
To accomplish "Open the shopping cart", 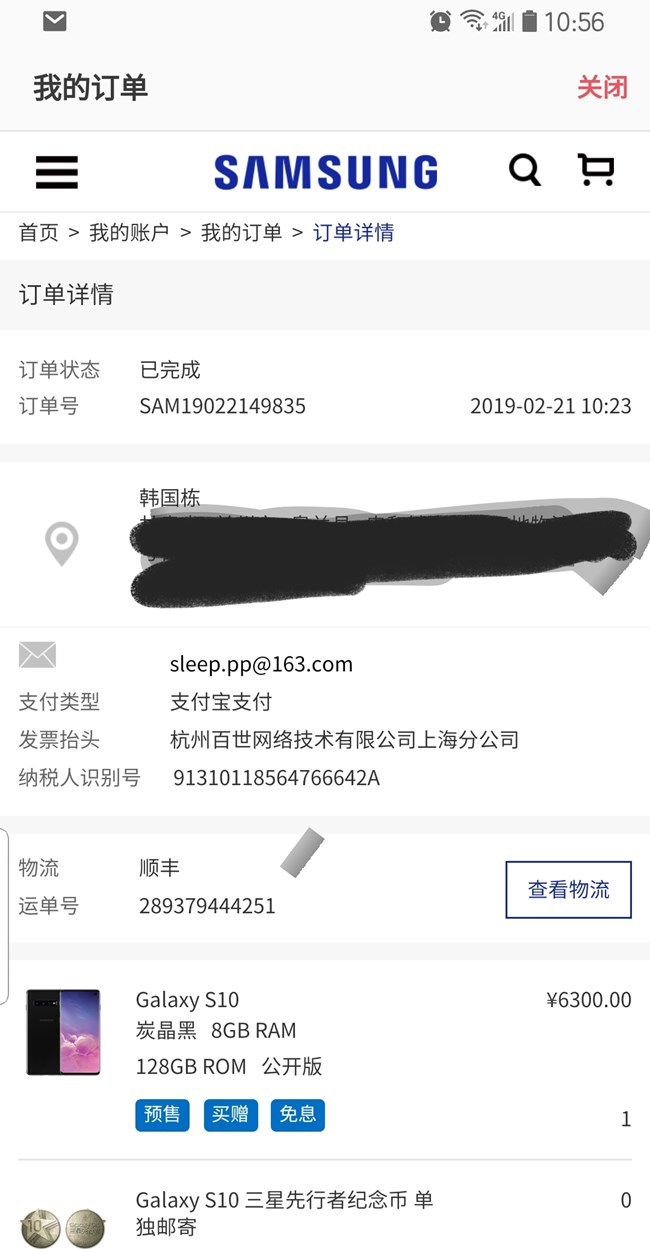I will point(597,170).
